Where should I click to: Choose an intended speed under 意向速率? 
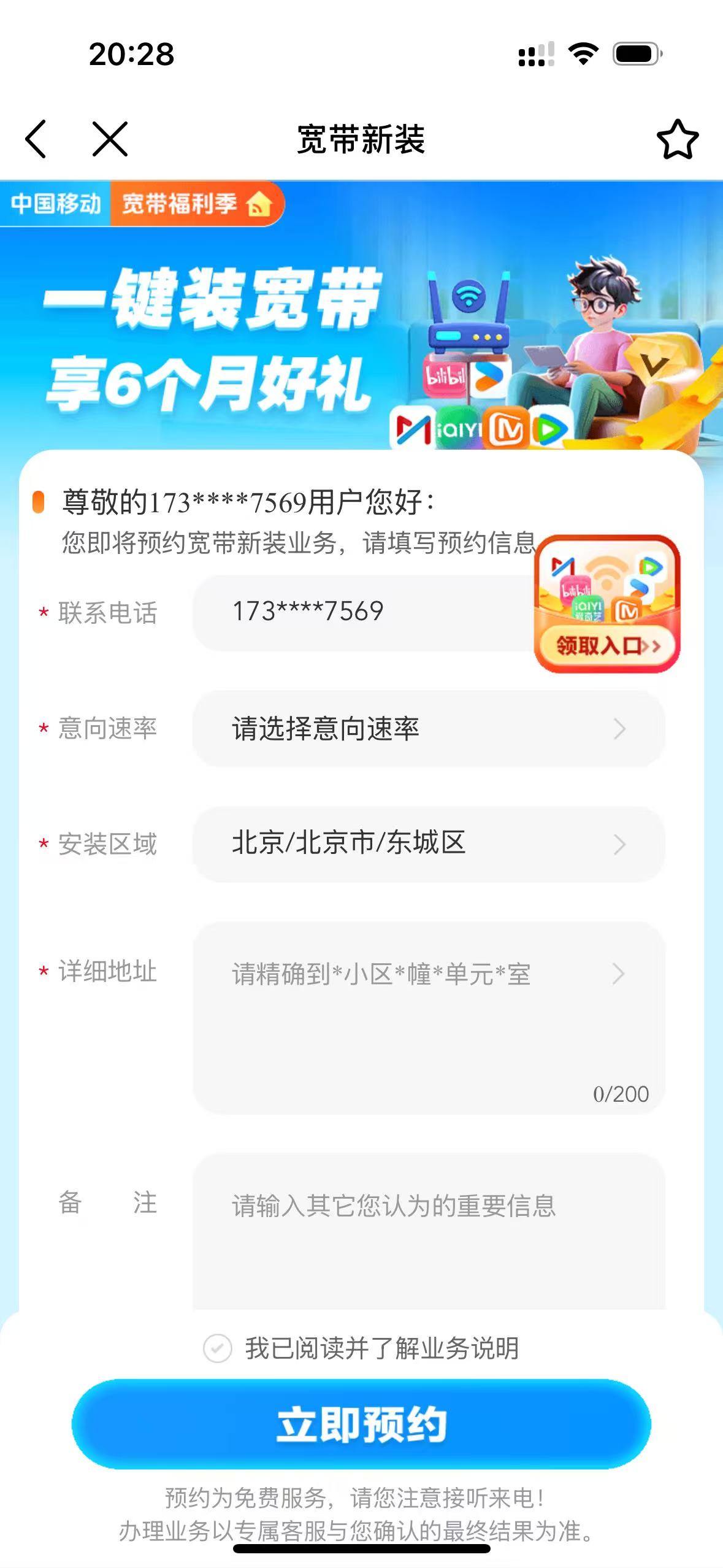[x=428, y=728]
